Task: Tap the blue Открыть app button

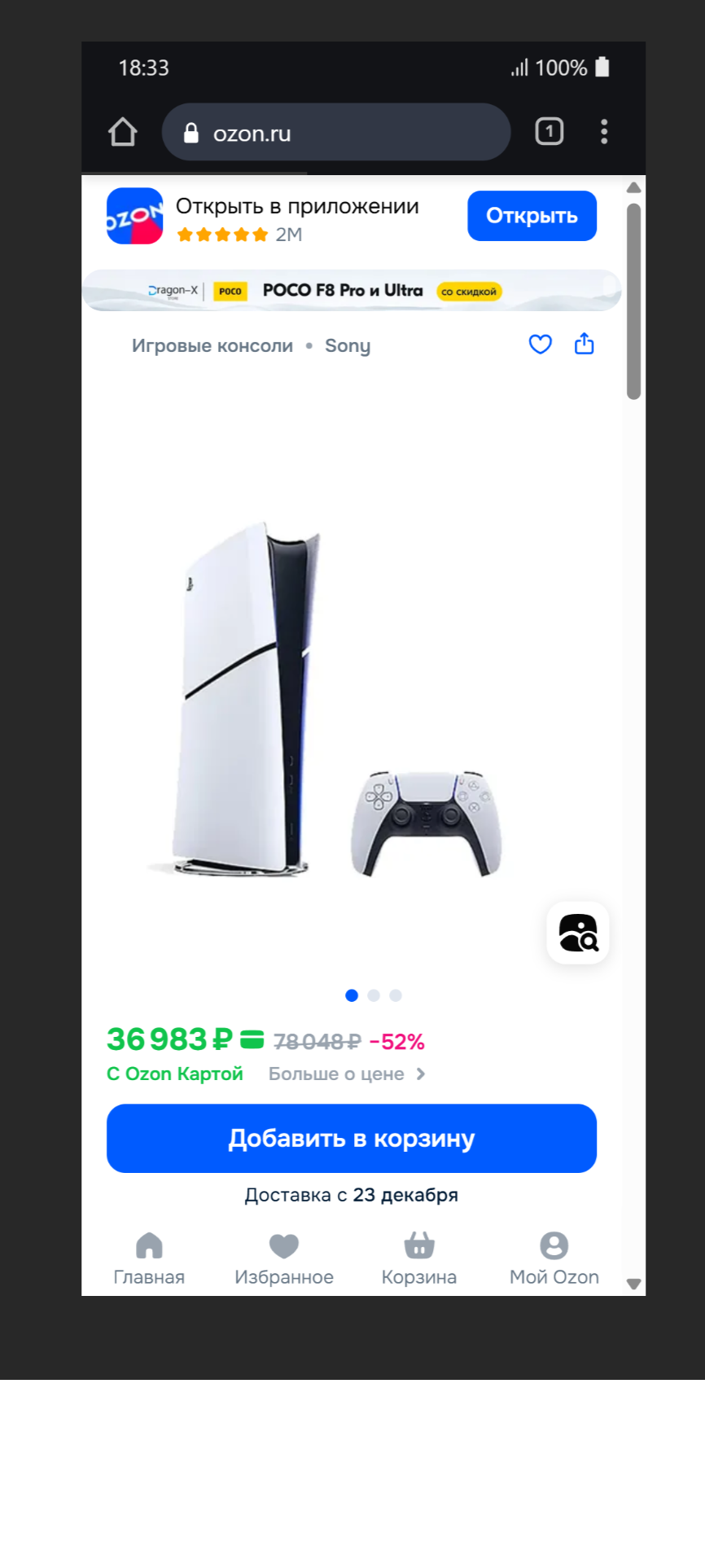Action: tap(532, 216)
